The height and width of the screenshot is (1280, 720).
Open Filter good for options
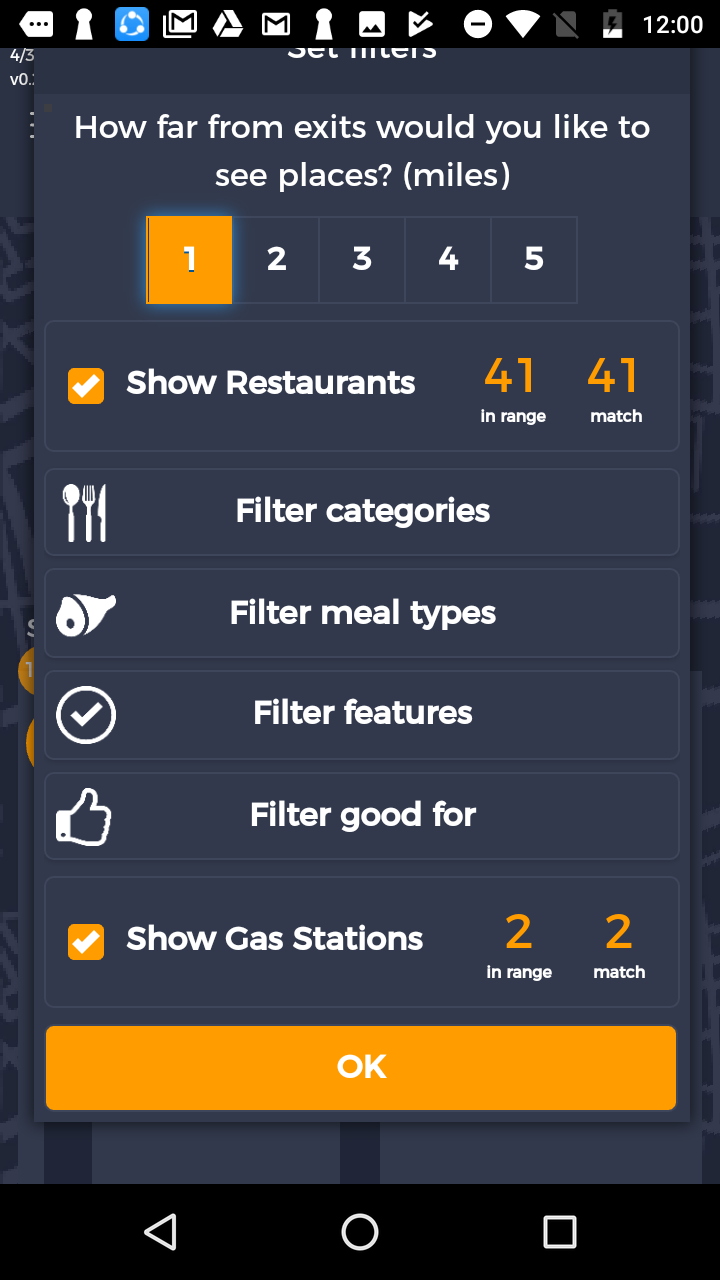(362, 816)
